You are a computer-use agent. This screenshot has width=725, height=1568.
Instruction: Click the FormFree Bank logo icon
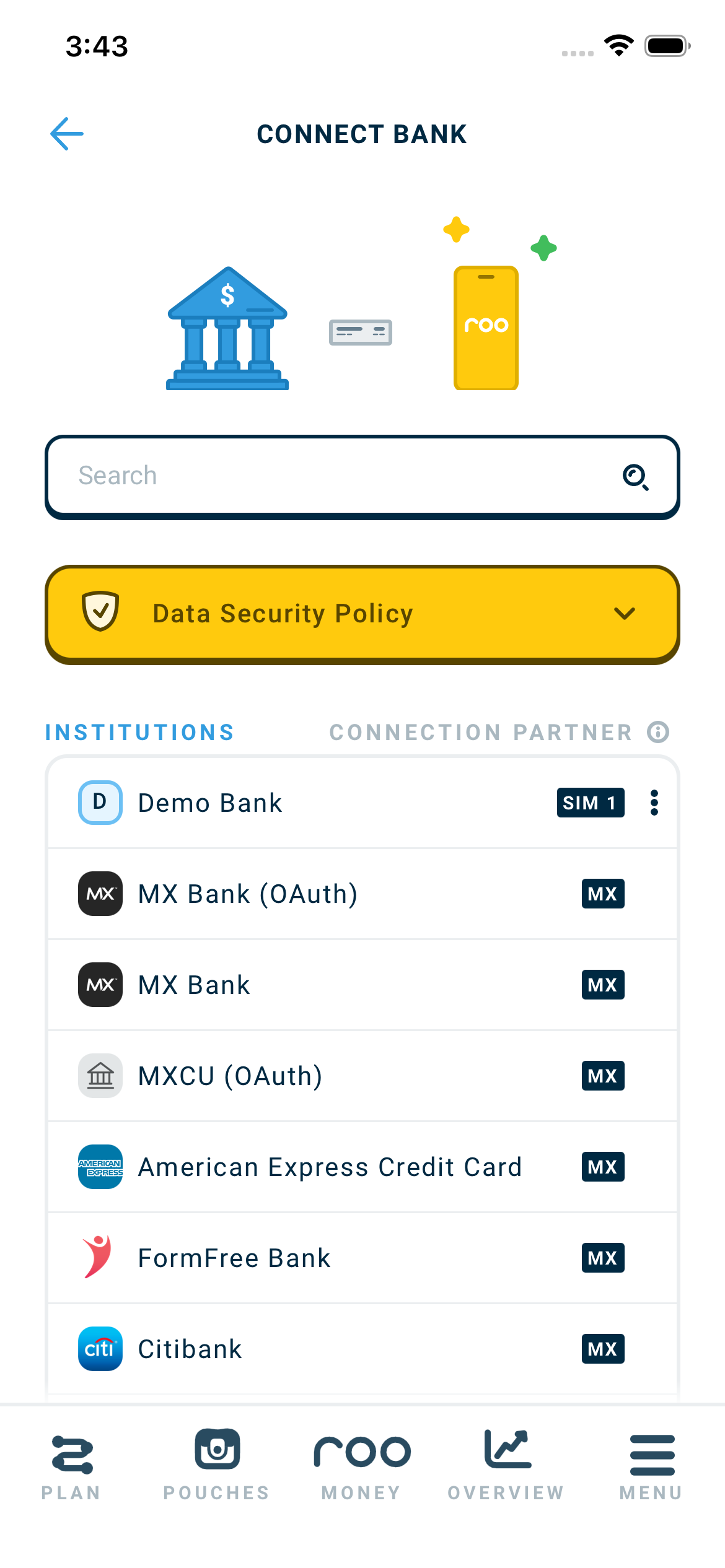pos(100,1258)
